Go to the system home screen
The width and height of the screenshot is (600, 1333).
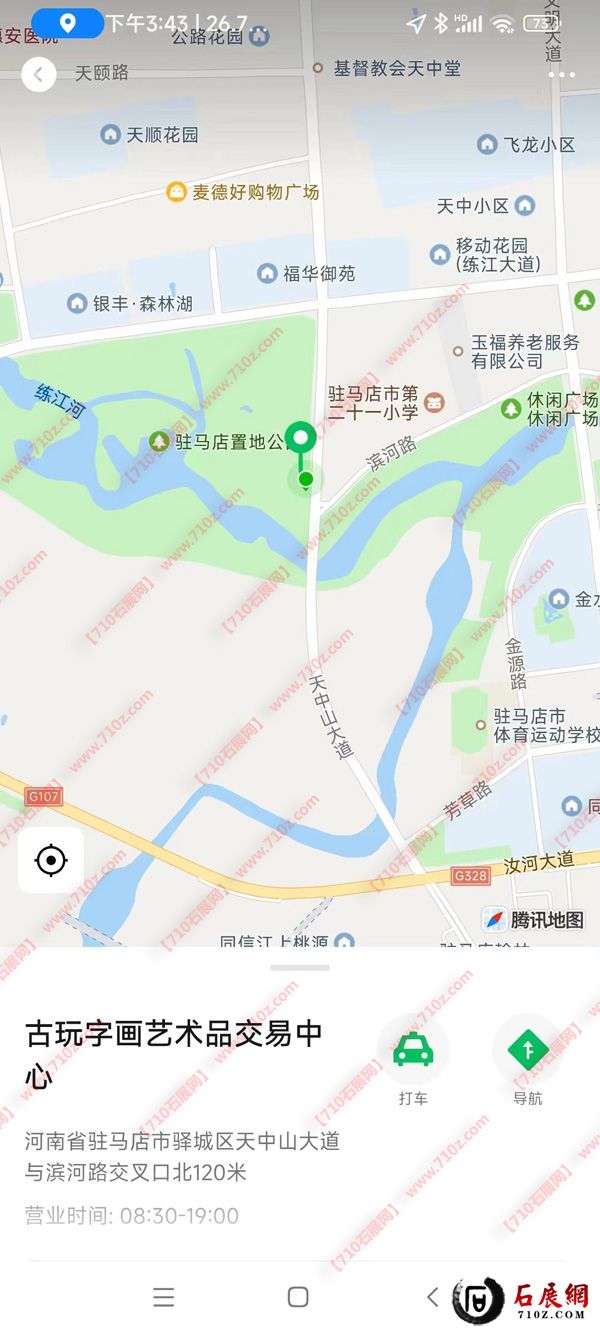click(x=298, y=1297)
